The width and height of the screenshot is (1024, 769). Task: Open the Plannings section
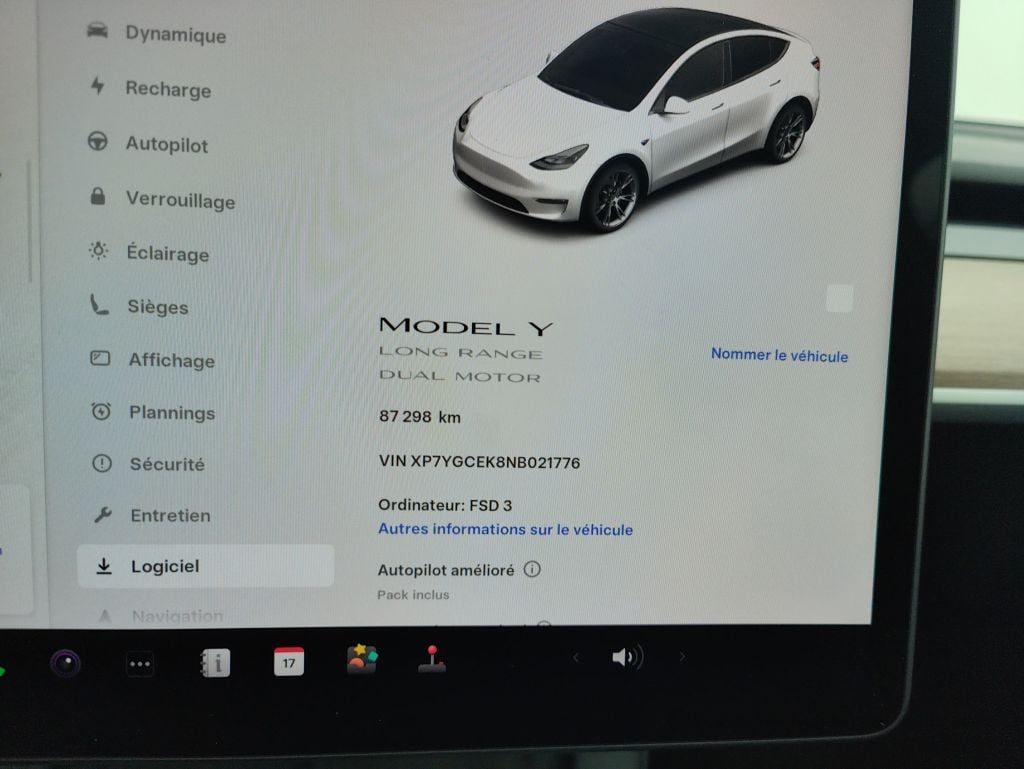(x=171, y=412)
